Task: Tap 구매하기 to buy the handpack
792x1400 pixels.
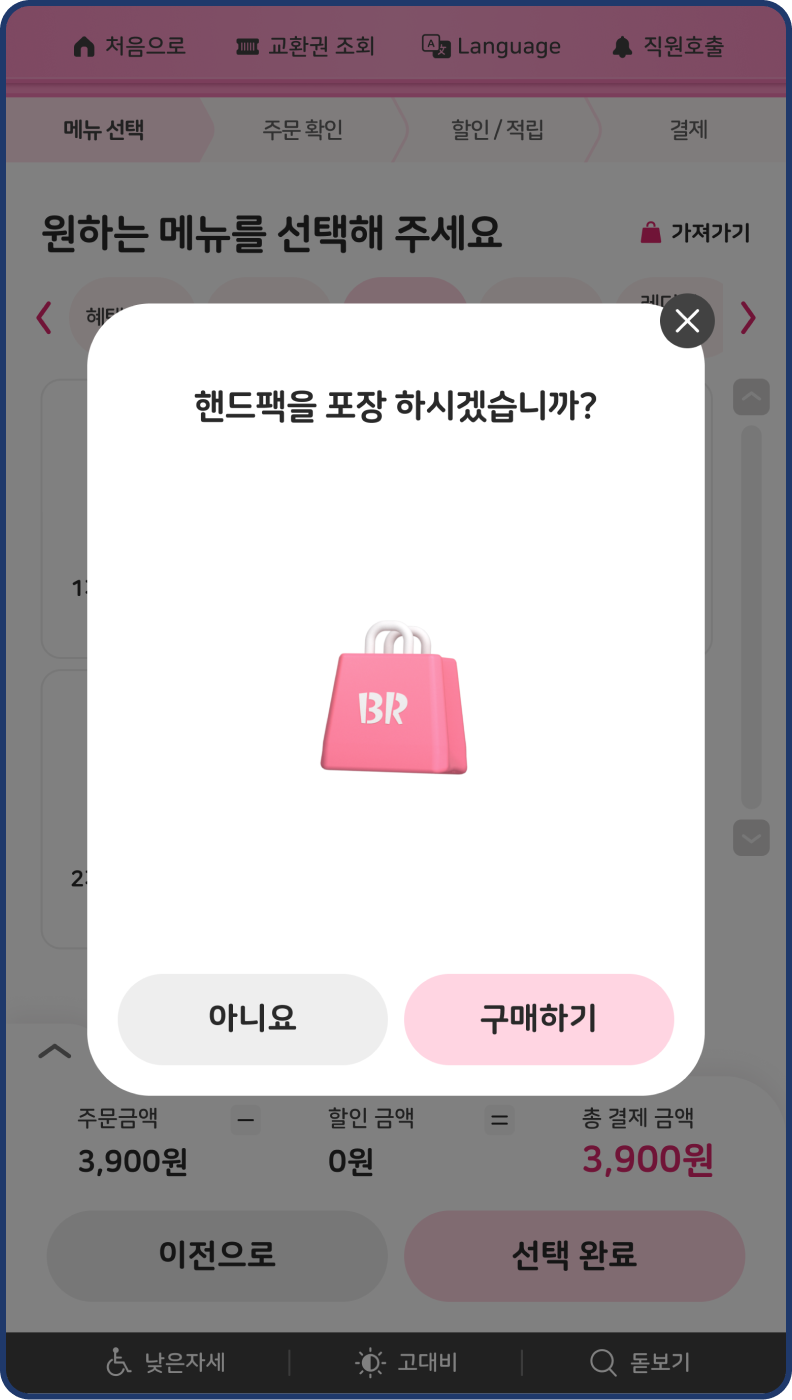Action: [539, 1019]
